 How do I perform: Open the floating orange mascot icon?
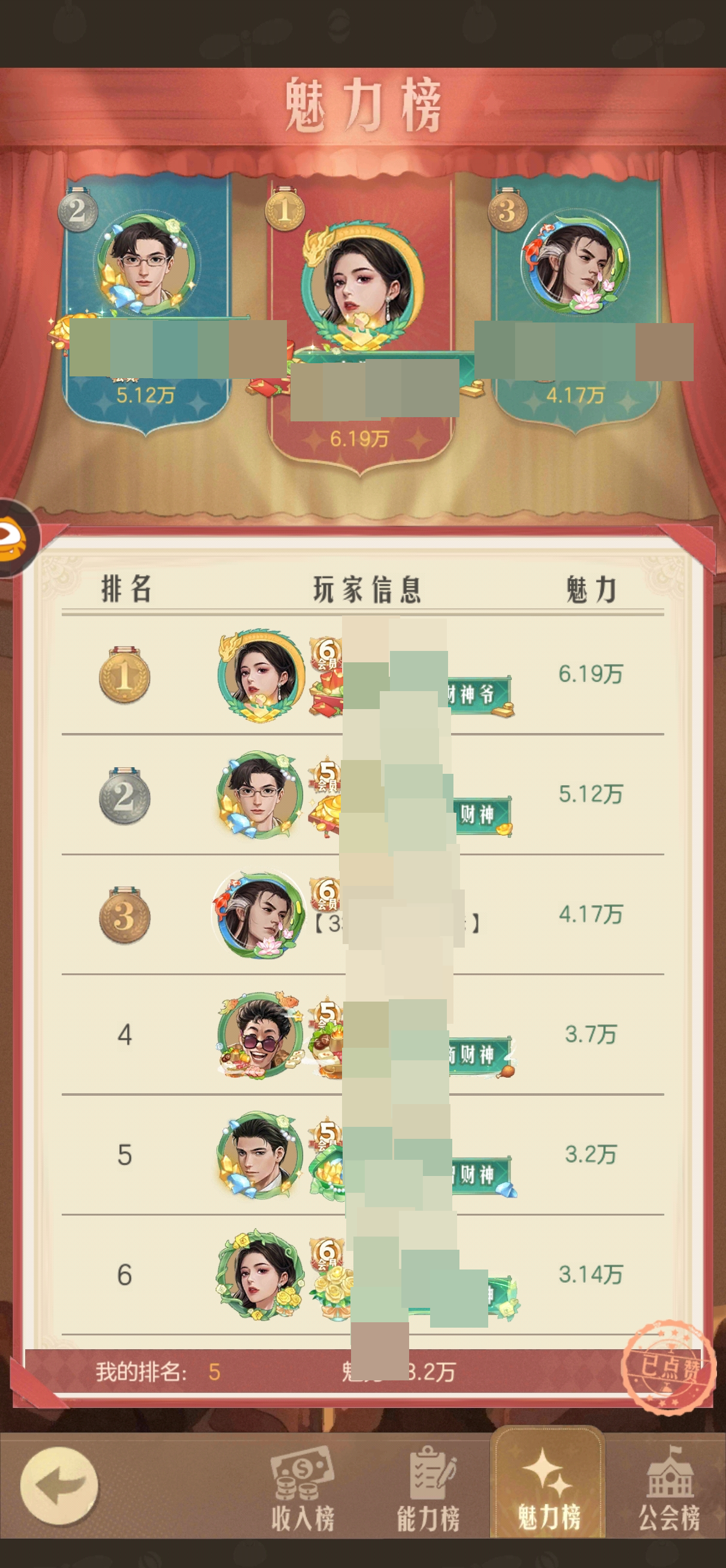[x=15, y=538]
